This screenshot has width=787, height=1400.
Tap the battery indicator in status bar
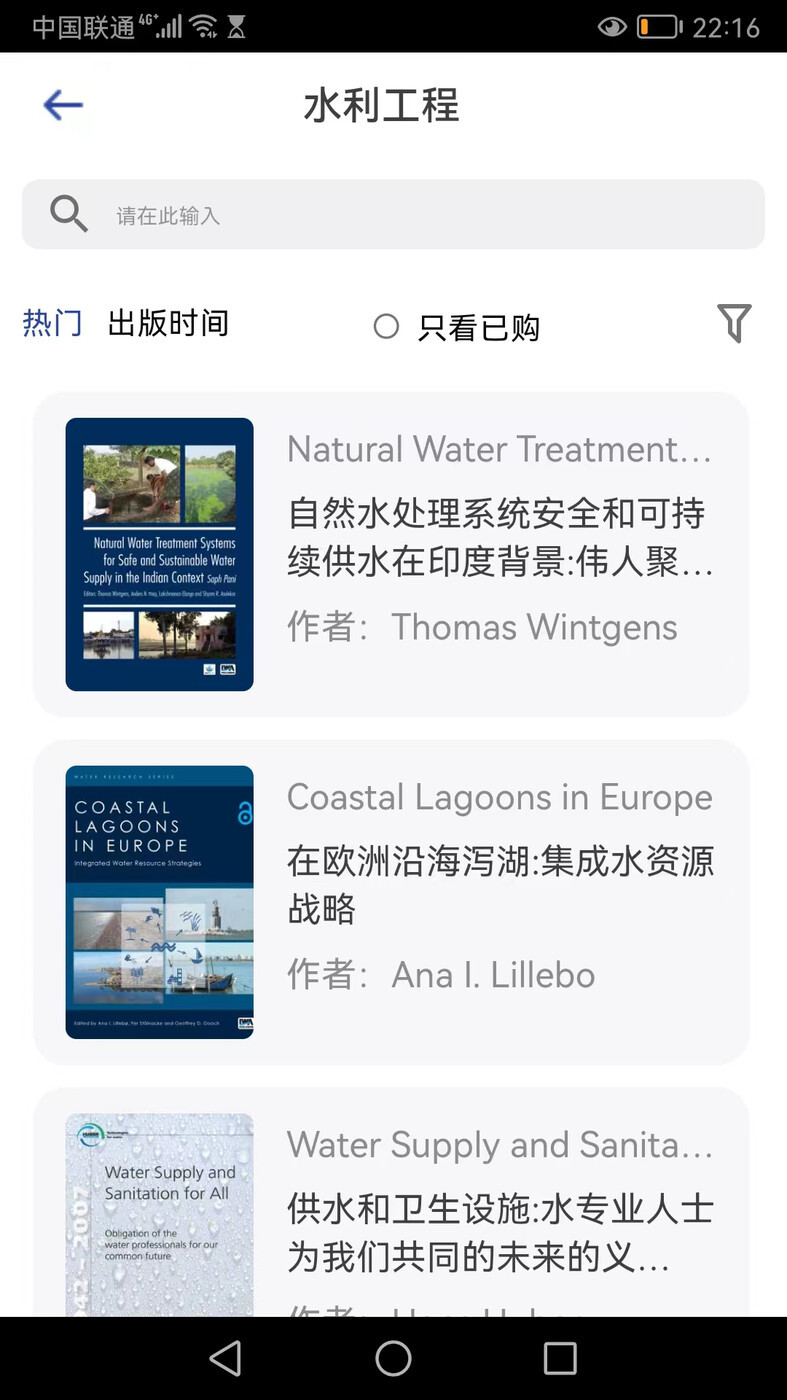click(x=659, y=27)
